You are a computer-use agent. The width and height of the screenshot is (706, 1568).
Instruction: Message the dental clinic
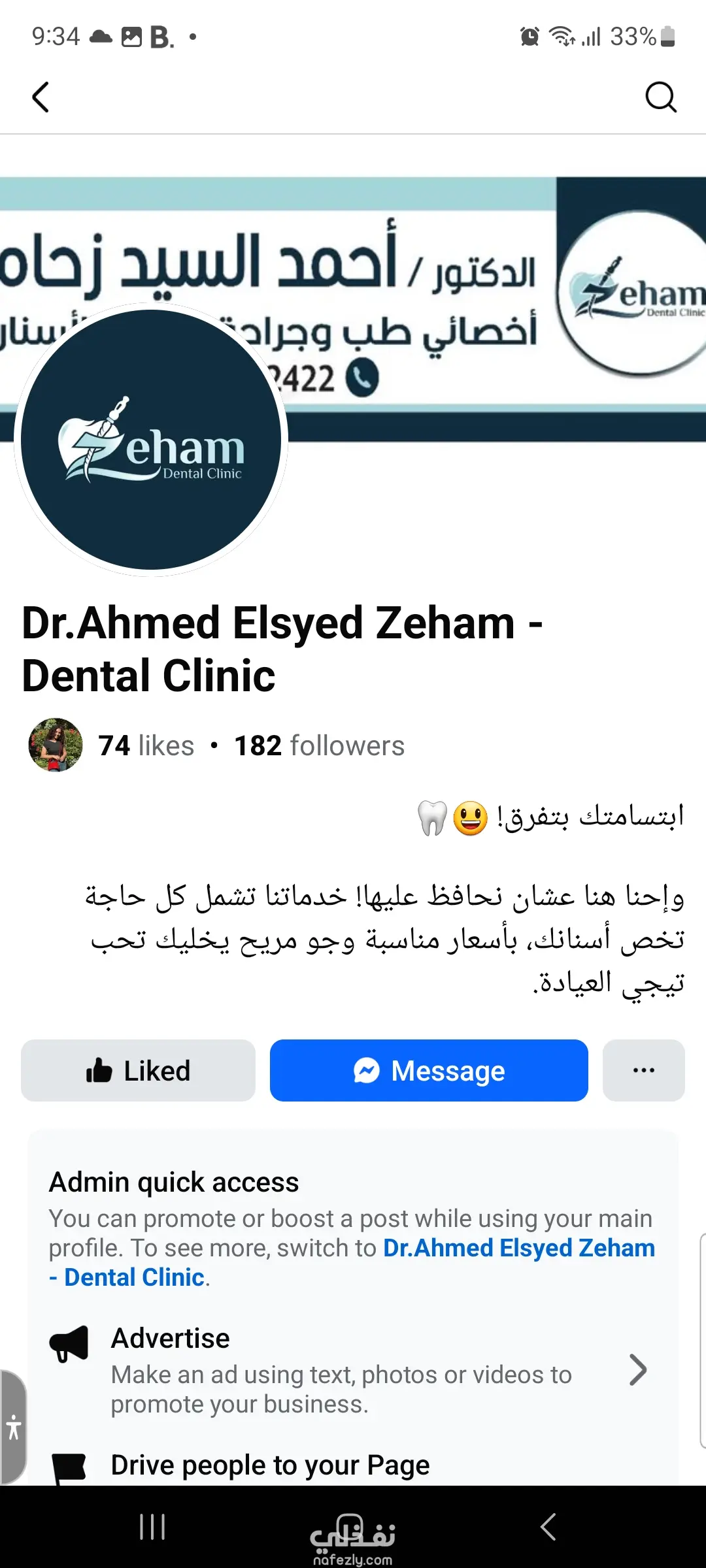coord(429,1071)
